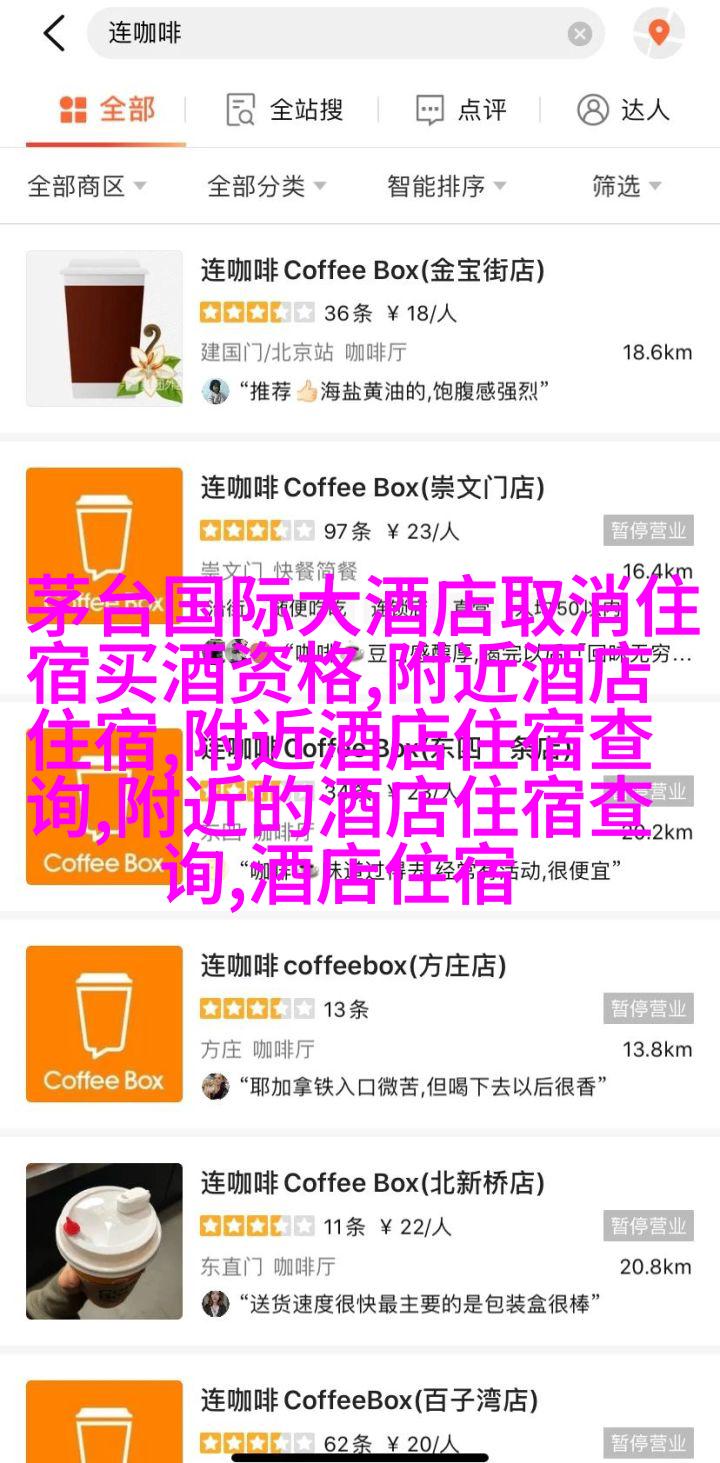Tap the 连咖啡 search field
Screen dimensions: 720x1463
pos(330,33)
